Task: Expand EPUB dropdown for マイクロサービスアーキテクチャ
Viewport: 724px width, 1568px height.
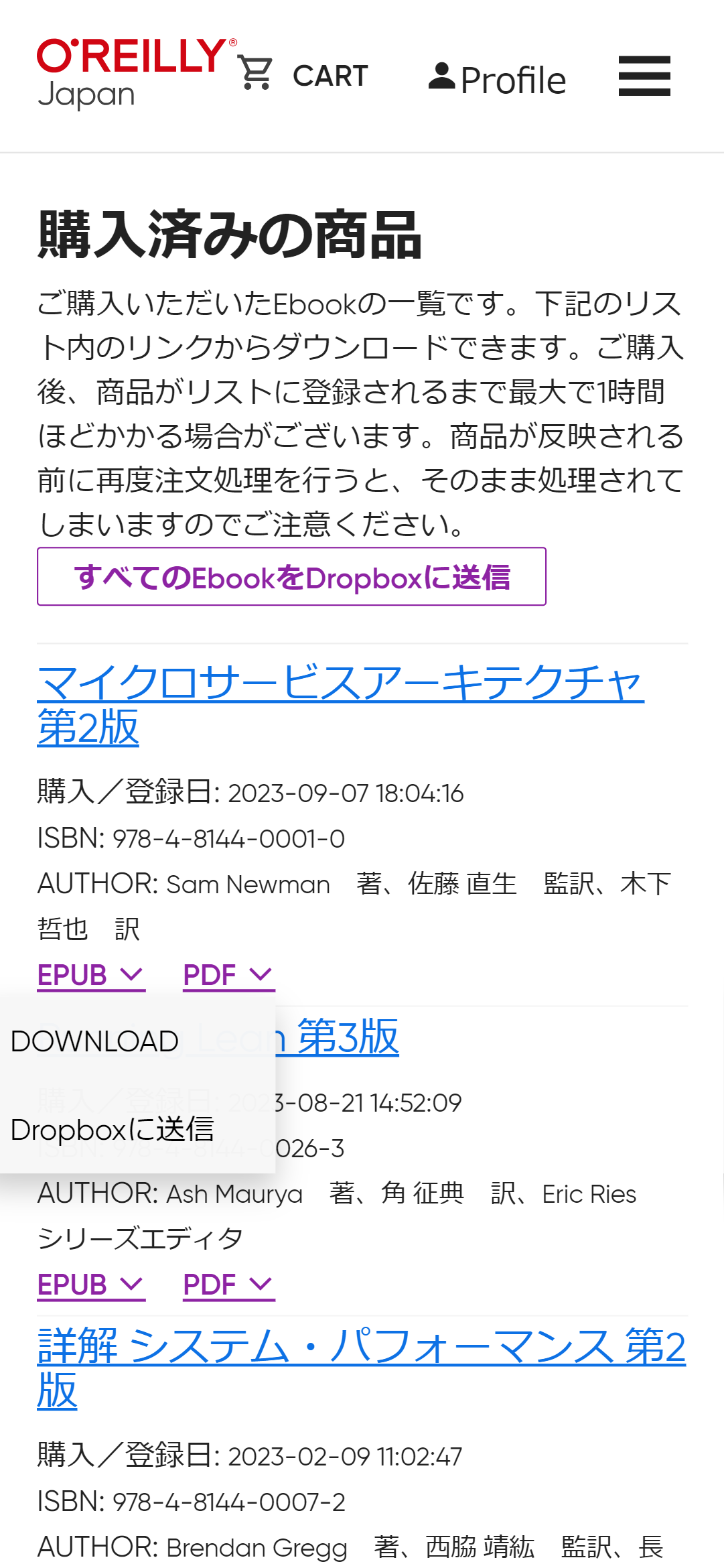Action: click(91, 975)
